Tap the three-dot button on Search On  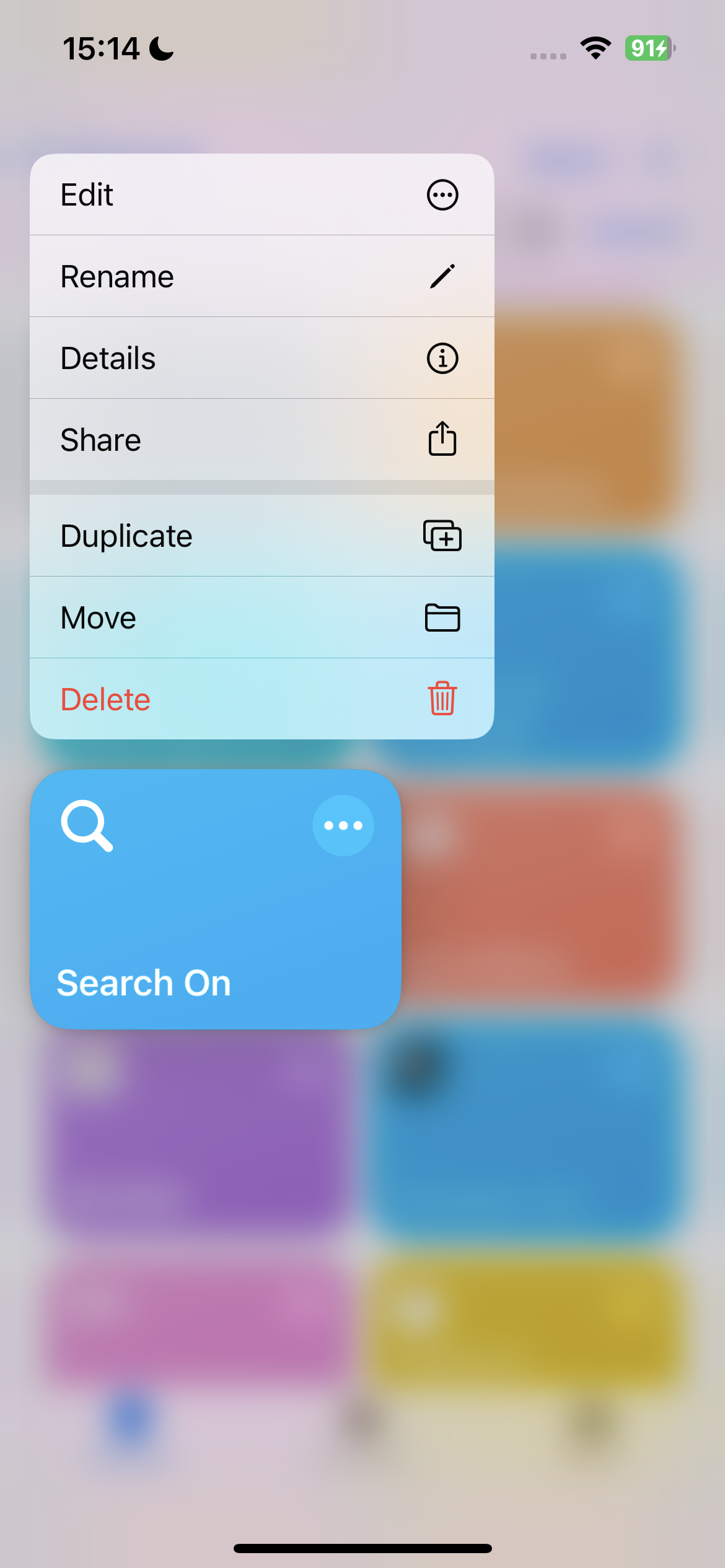tap(343, 825)
